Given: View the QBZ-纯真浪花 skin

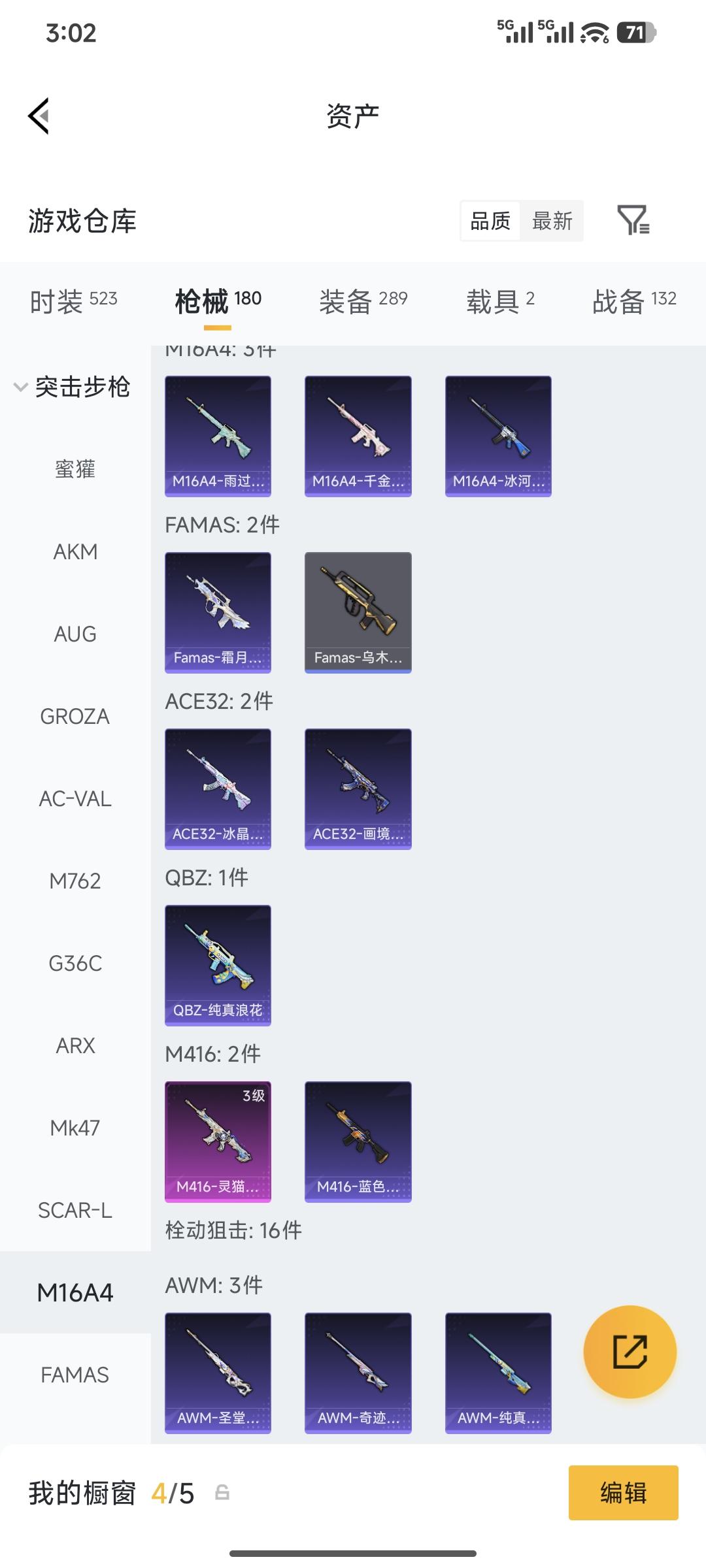Looking at the screenshot, I should [x=218, y=965].
